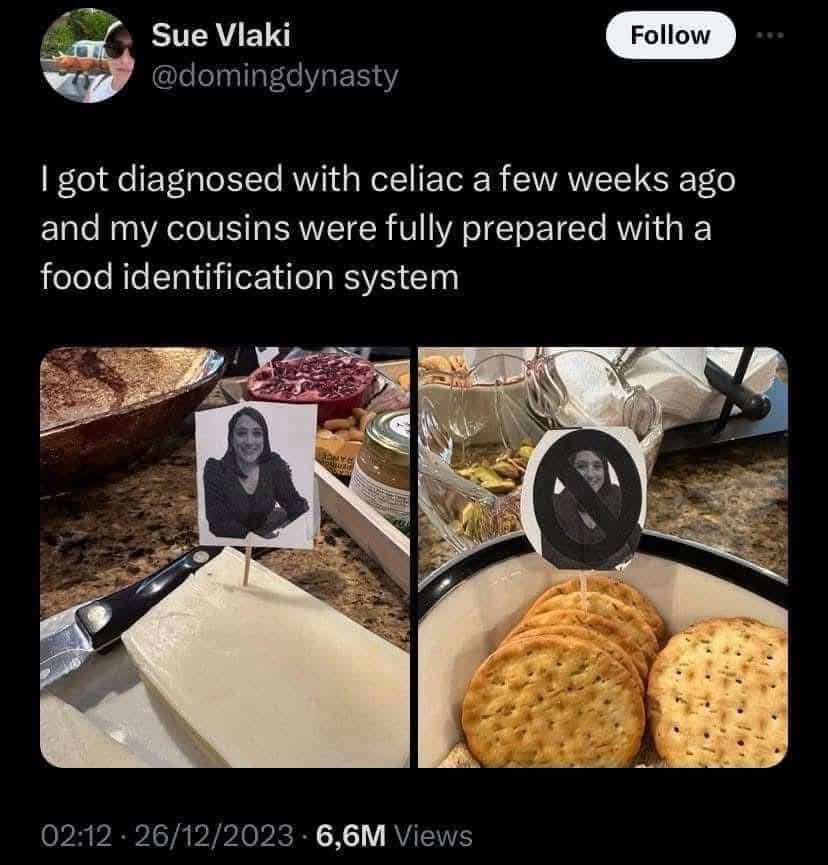View the crackers photo with crossed-out face
Image resolution: width=828 pixels, height=865 pixels.
point(602,557)
